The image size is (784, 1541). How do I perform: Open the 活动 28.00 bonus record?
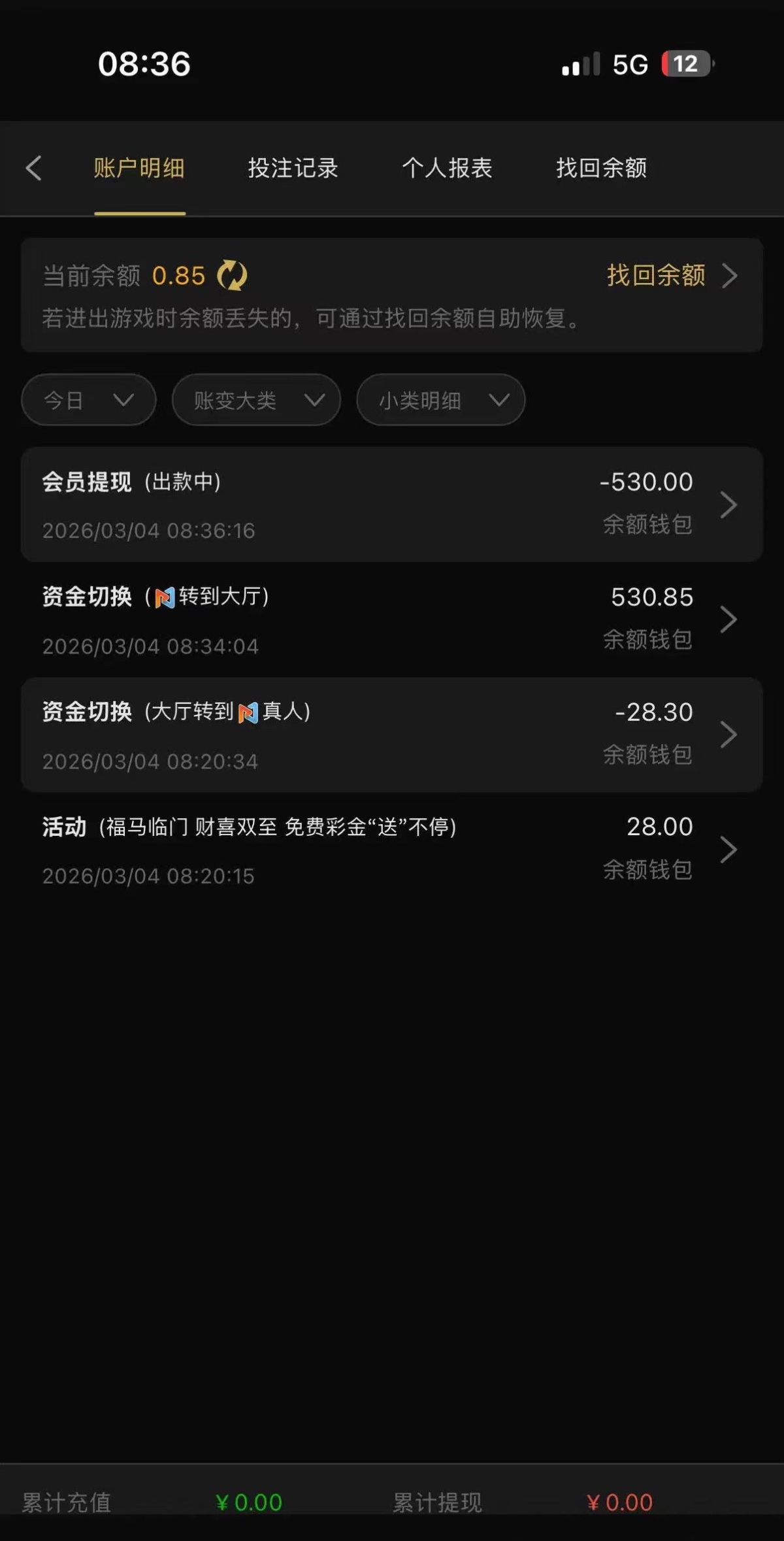pyautogui.click(x=392, y=850)
